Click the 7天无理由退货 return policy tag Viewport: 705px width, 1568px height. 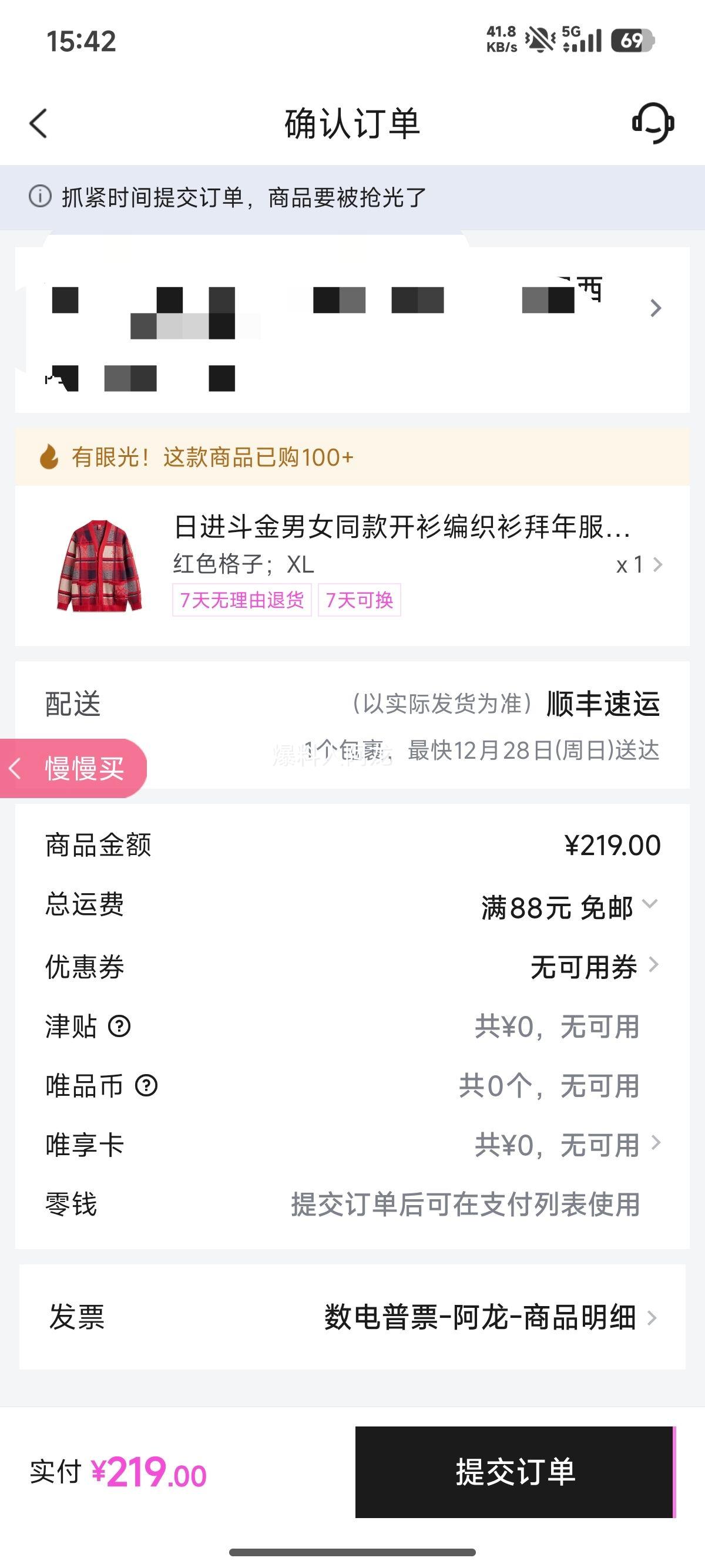pyautogui.click(x=241, y=600)
